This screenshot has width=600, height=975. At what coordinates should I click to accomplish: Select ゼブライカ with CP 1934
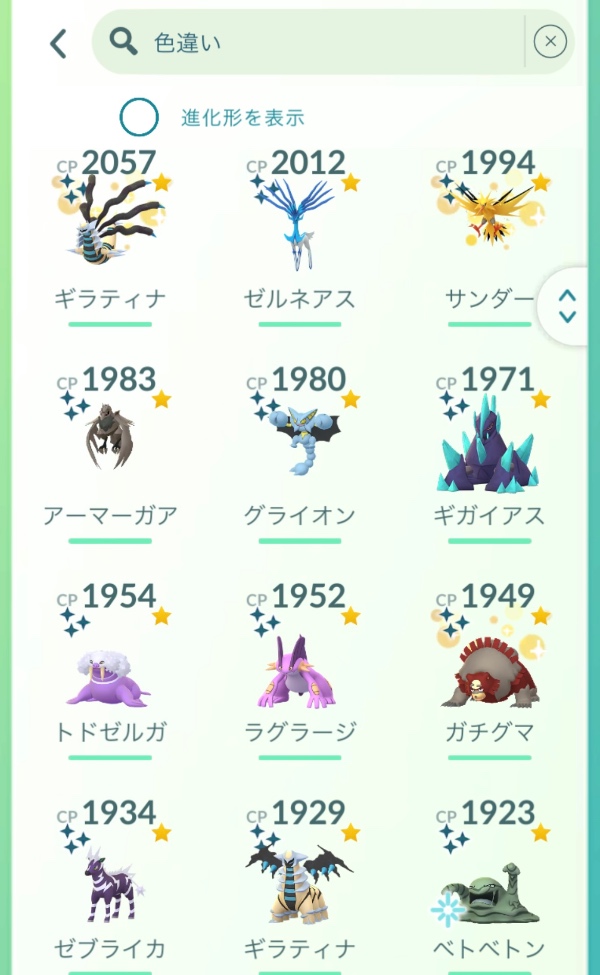click(x=110, y=882)
